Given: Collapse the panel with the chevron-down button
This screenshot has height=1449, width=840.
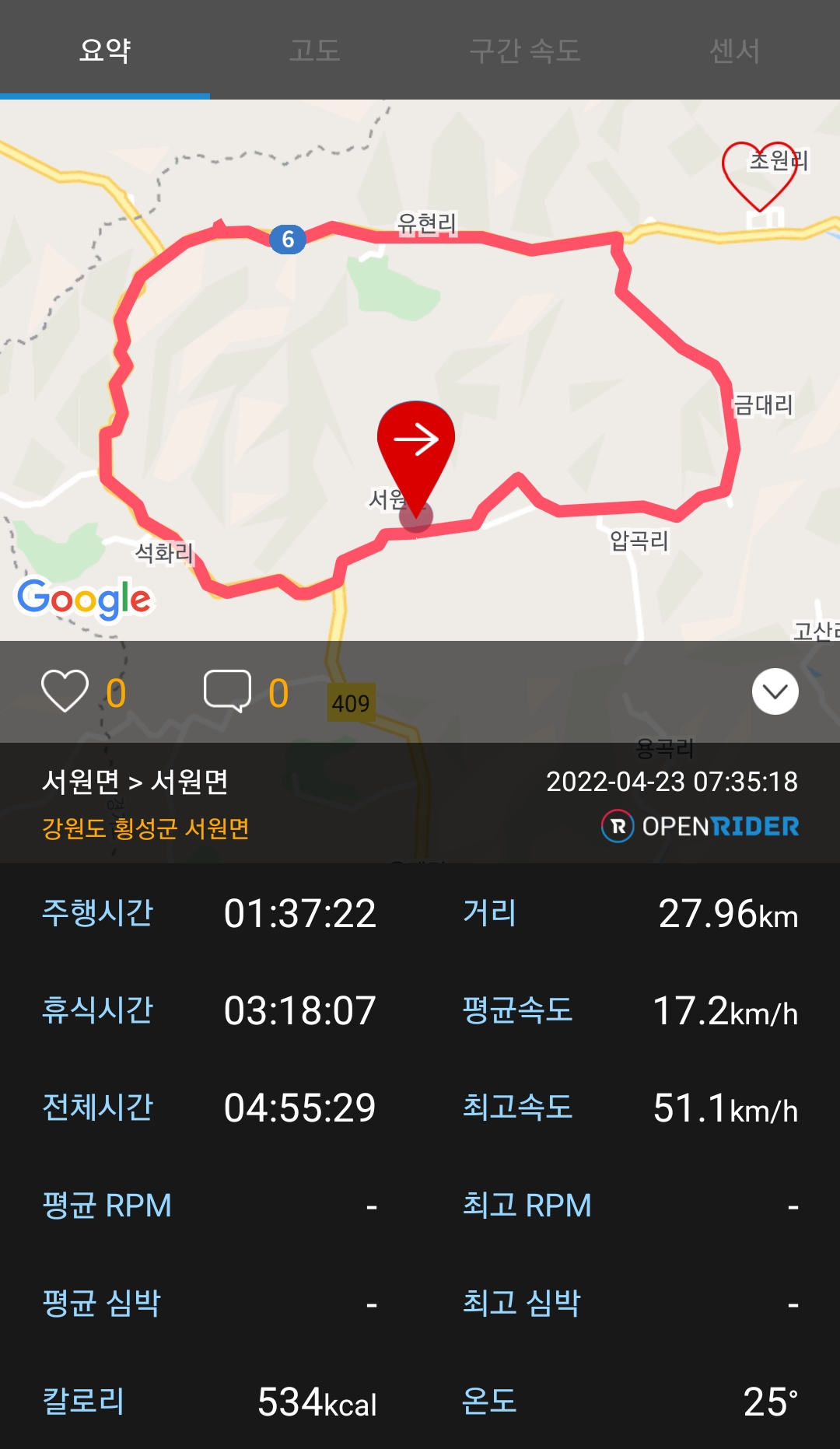Looking at the screenshot, I should pyautogui.click(x=775, y=691).
